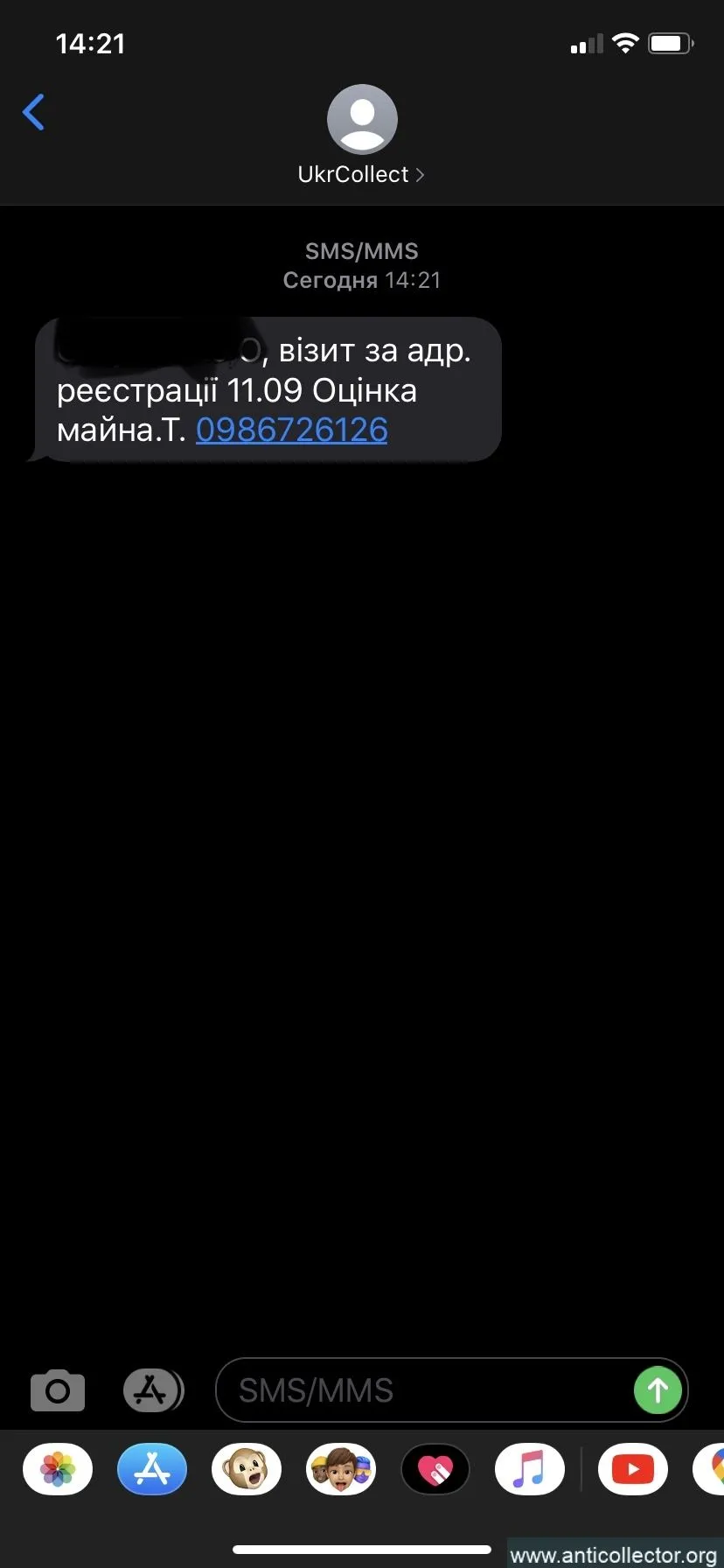Open the Music app in the app strip
Screen dimensions: 724x1568
coord(530,1469)
